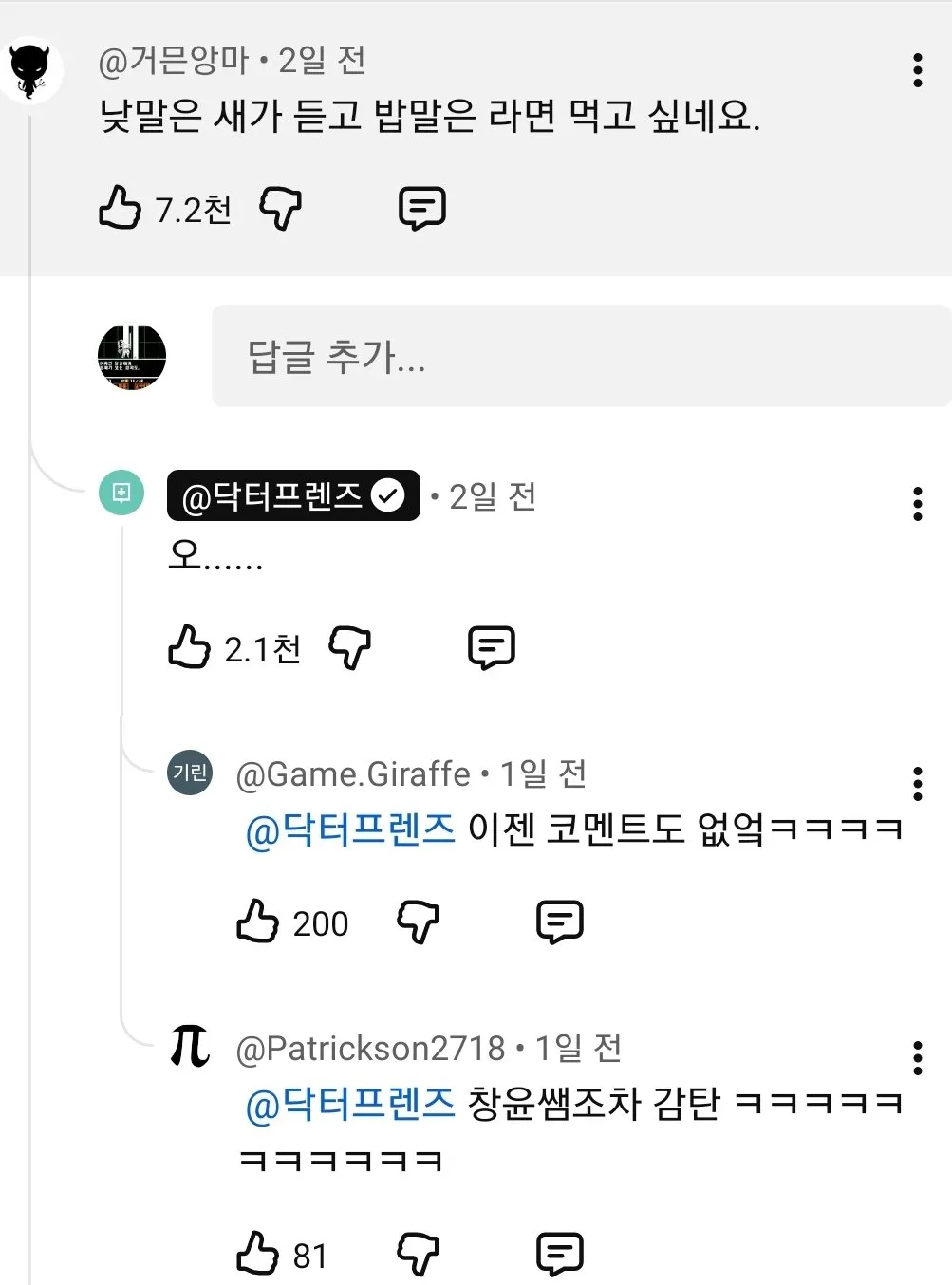Reply to the 오...... comment
952x1285 pixels.
click(x=491, y=647)
